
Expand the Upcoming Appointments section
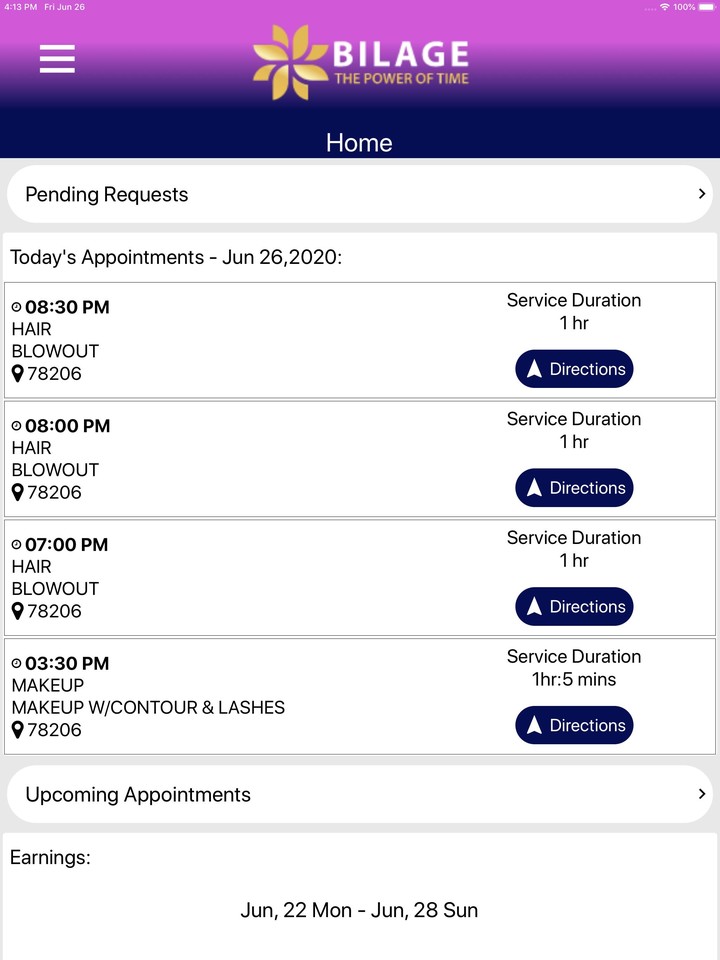(x=360, y=794)
